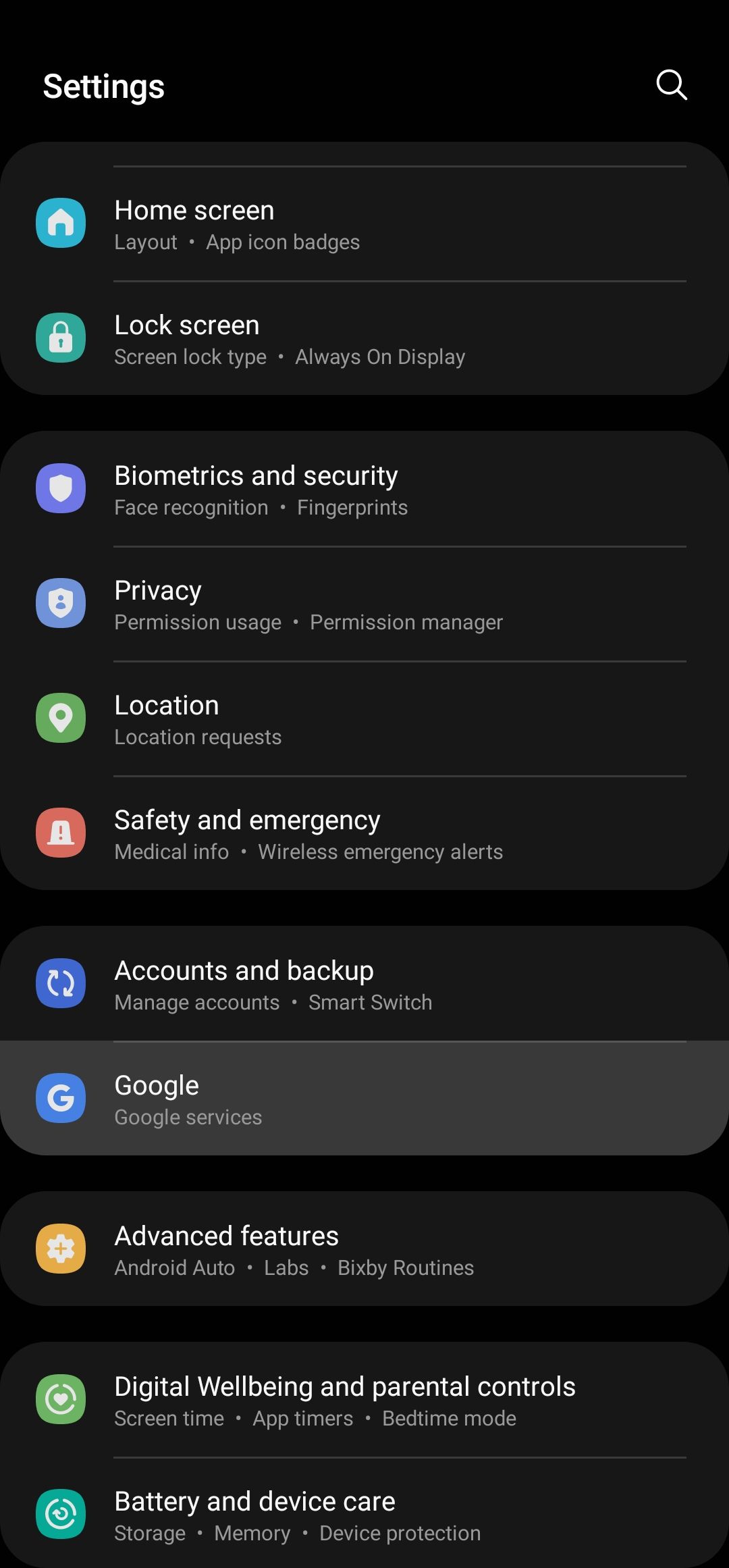Go to Accounts and backup
The width and height of the screenshot is (729, 1568).
click(364, 984)
